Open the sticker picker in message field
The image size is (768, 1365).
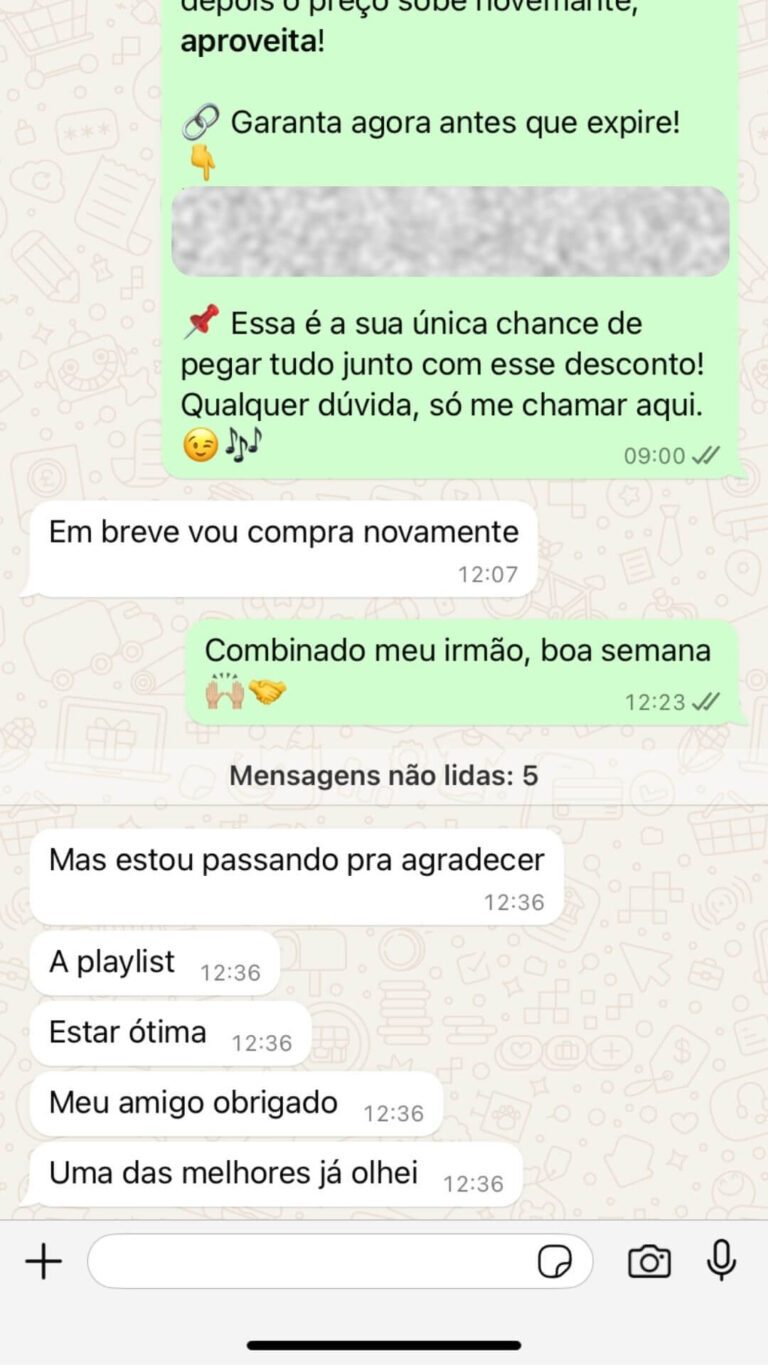pyautogui.click(x=555, y=1262)
